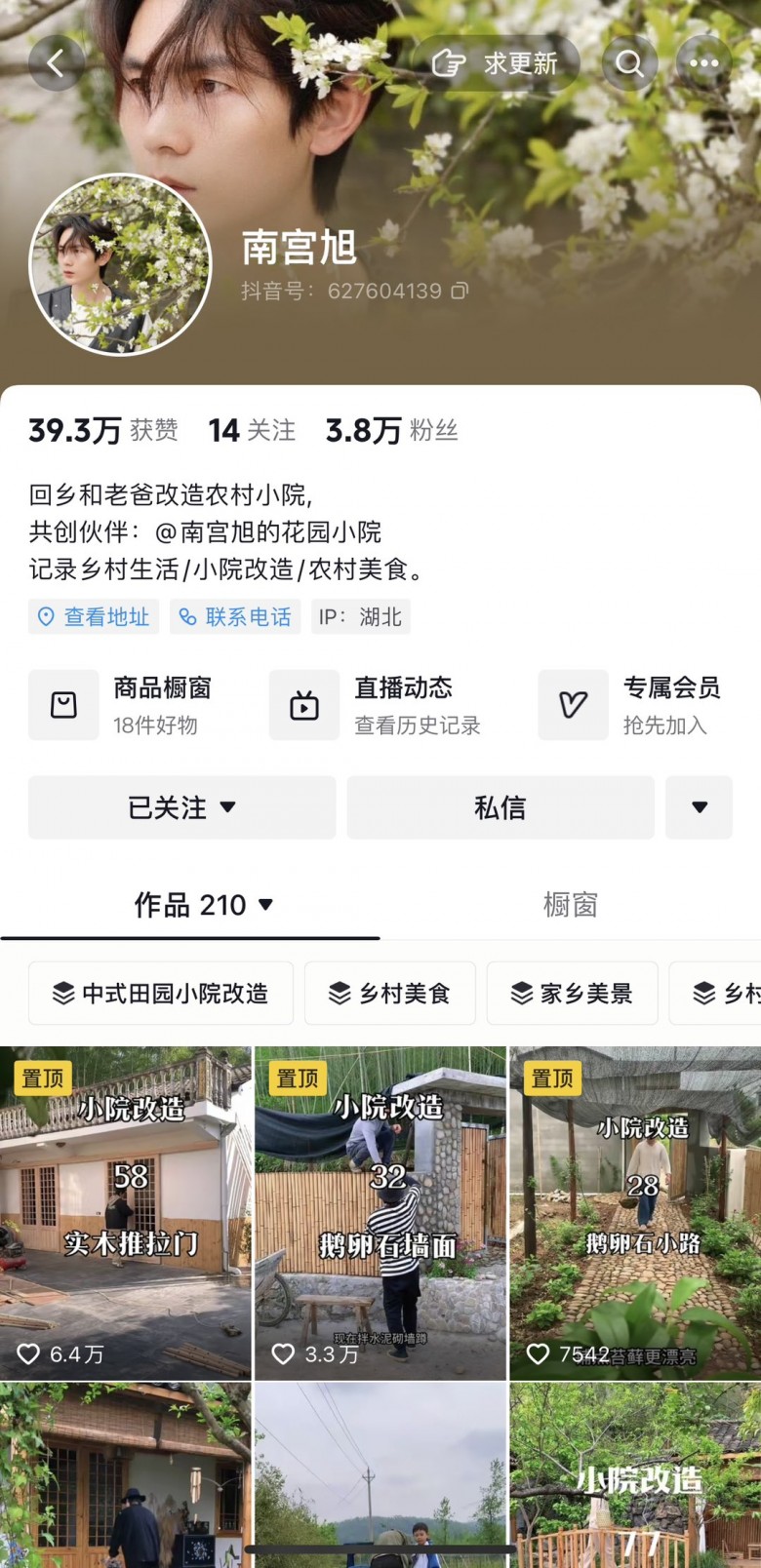Image resolution: width=761 pixels, height=1568 pixels.
Task: Join 专属会员 membership
Action: pyautogui.click(x=631, y=705)
